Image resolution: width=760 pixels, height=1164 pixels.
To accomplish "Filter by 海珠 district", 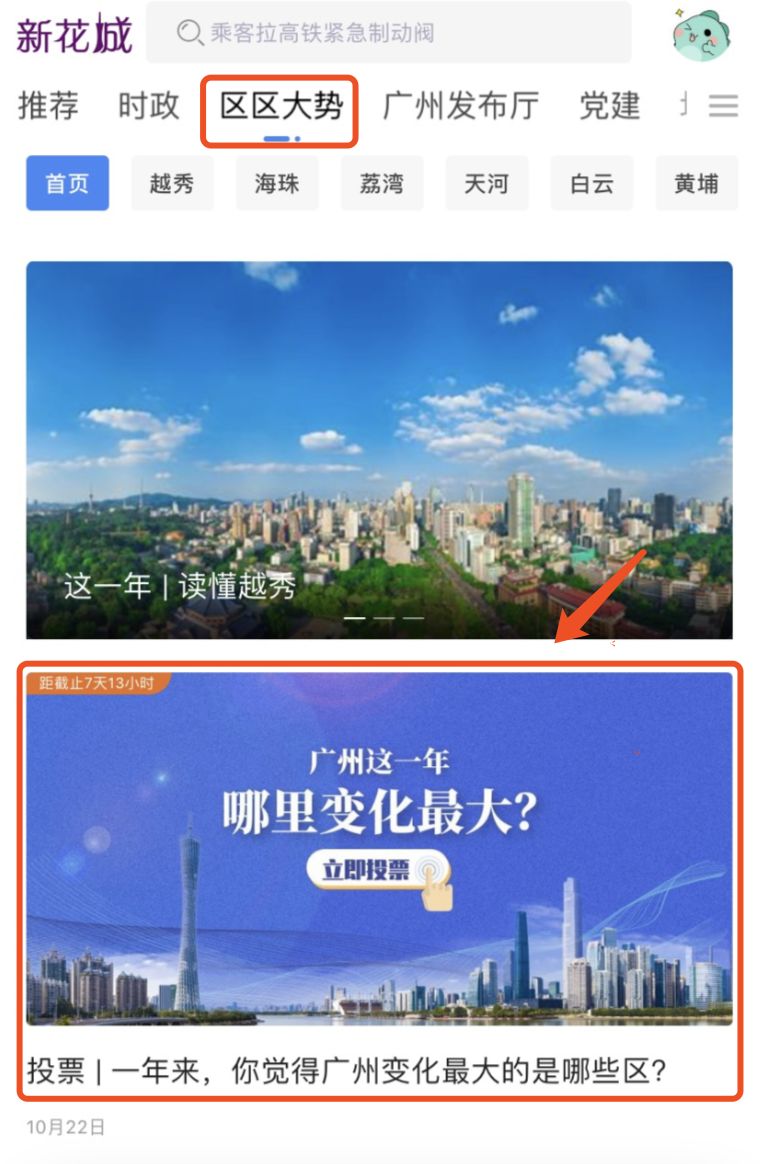I will [277, 183].
